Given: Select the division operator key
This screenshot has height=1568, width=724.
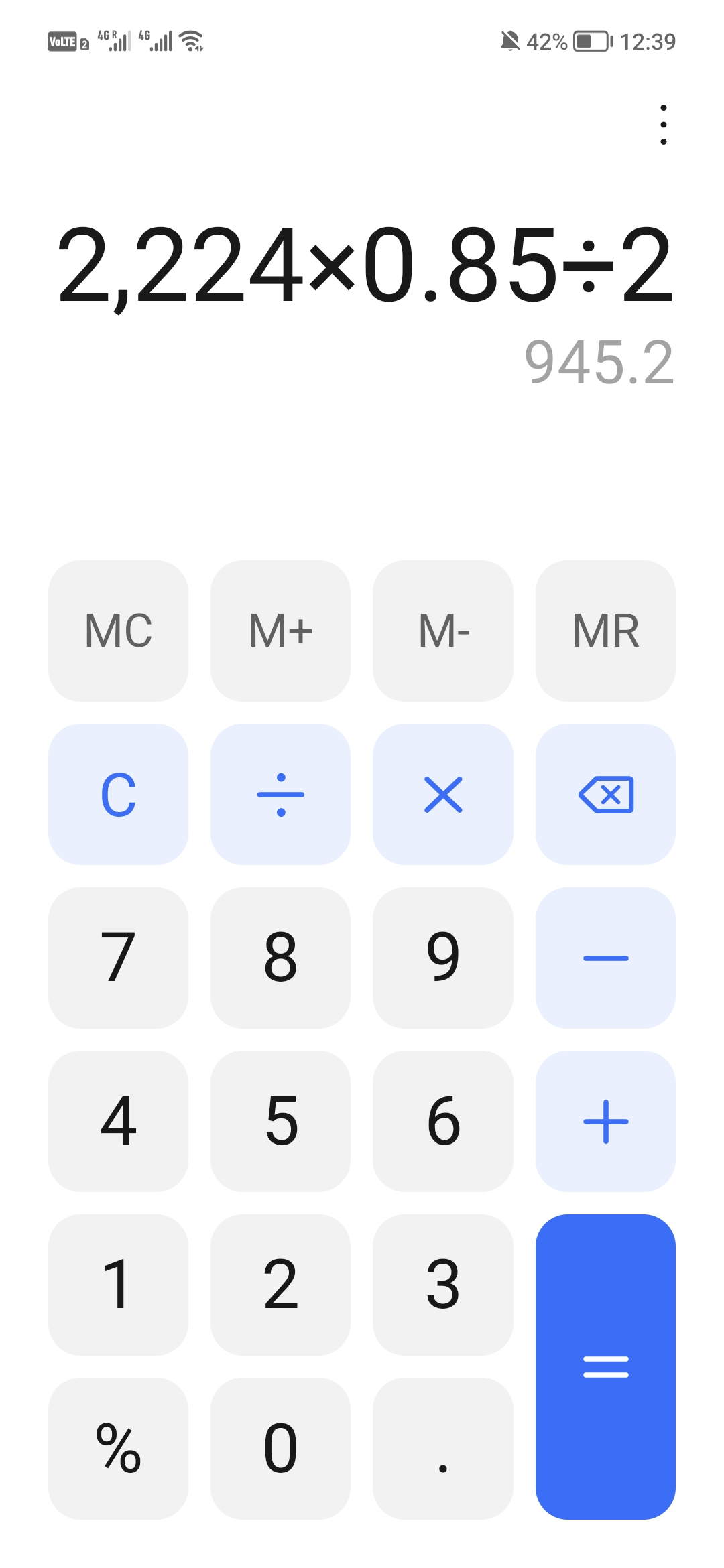Looking at the screenshot, I should [281, 794].
